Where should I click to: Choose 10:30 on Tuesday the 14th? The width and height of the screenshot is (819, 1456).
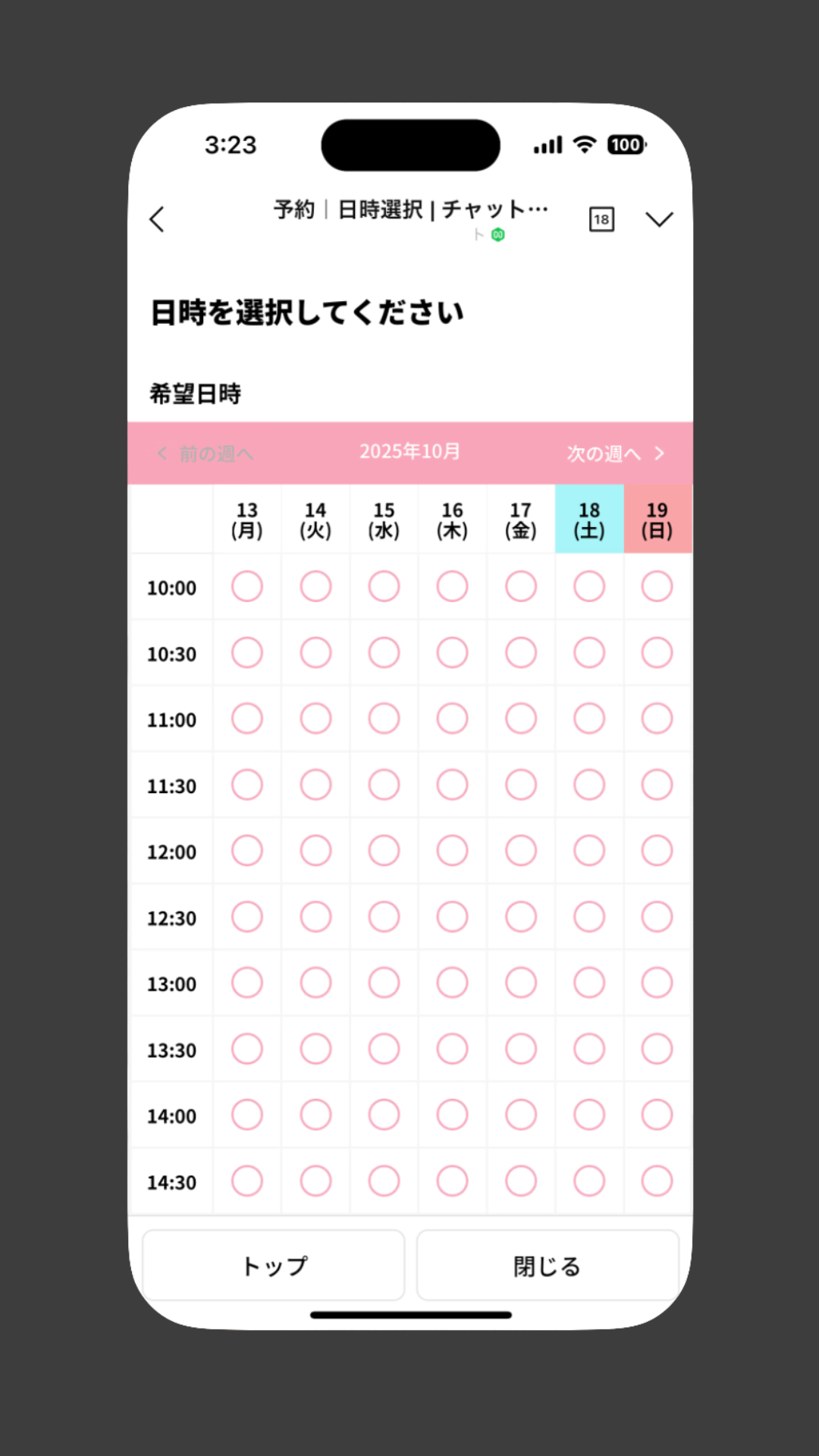[x=315, y=653]
